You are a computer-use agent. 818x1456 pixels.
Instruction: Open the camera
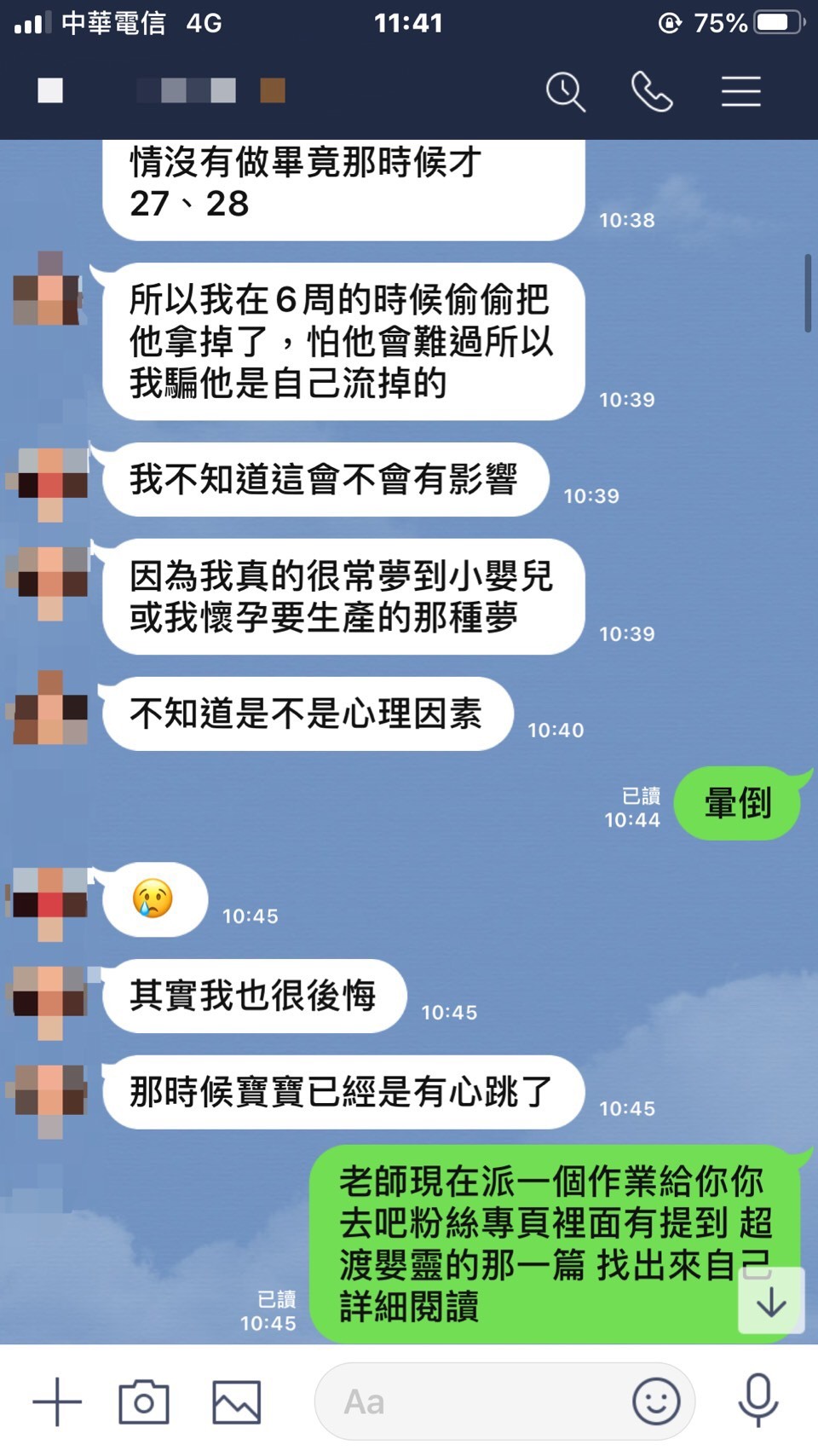coord(144,1402)
